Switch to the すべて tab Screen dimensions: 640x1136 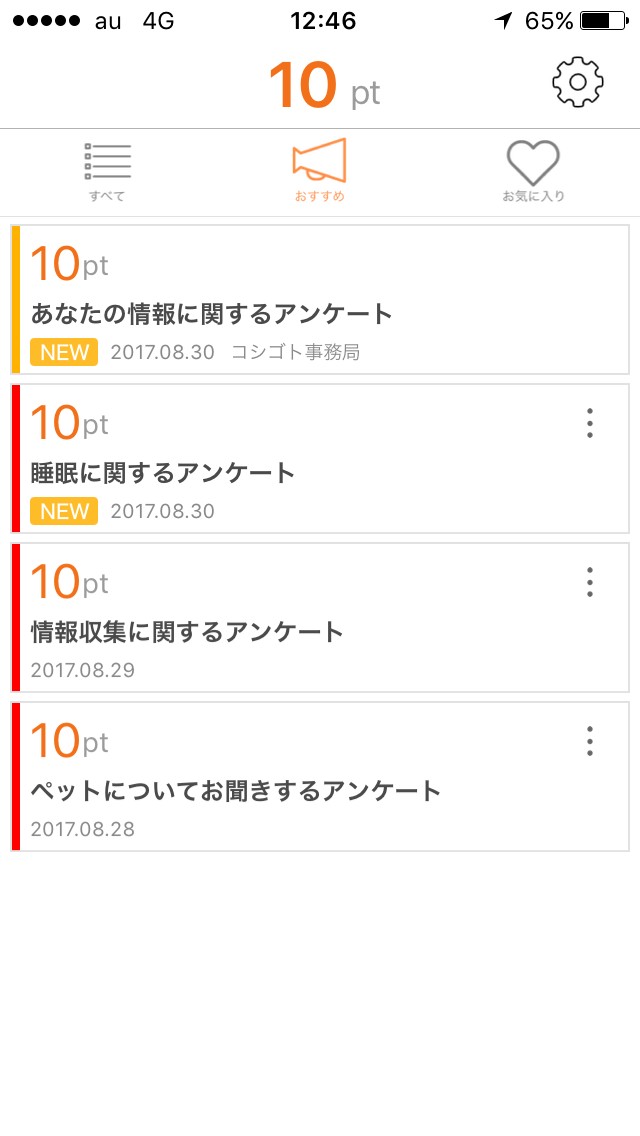[x=107, y=171]
